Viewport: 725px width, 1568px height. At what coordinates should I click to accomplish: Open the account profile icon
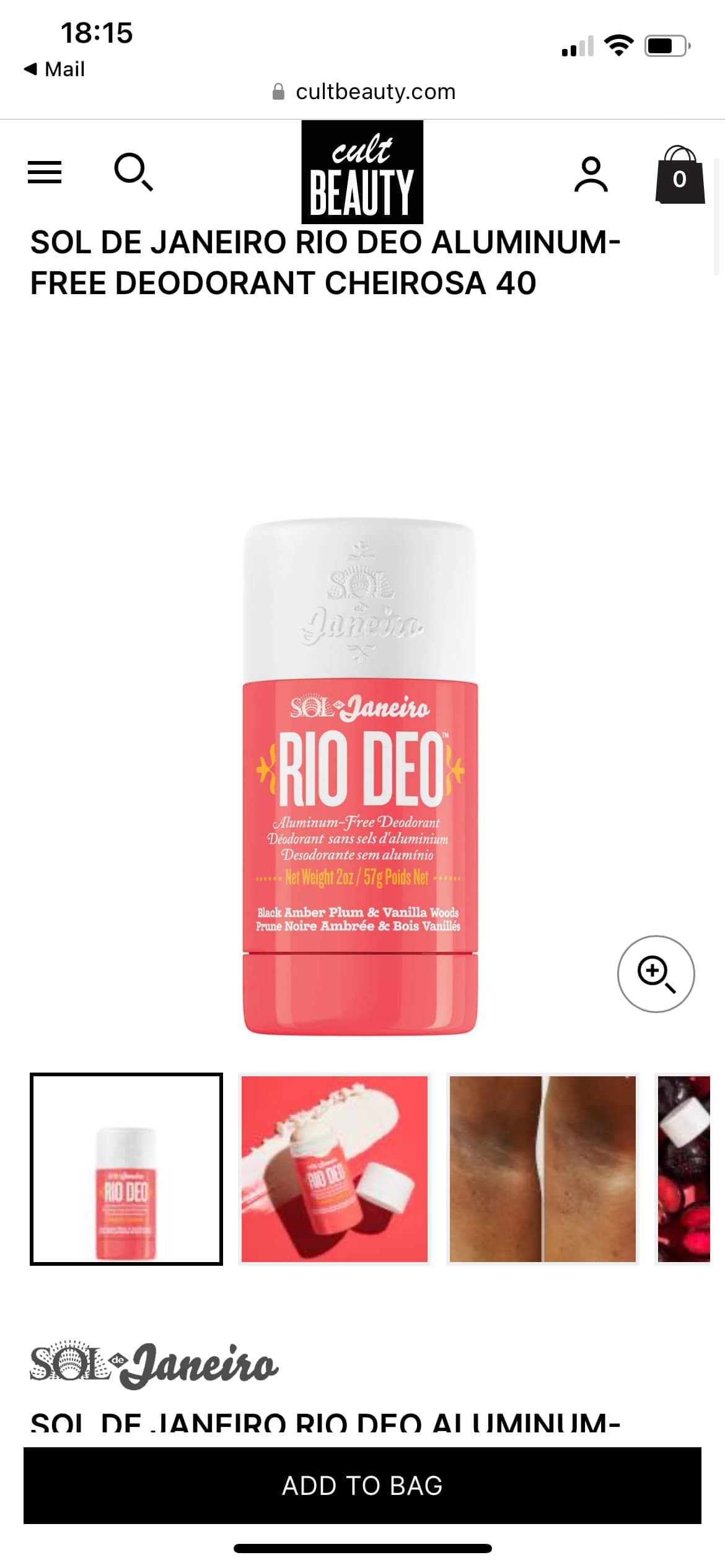click(x=591, y=174)
